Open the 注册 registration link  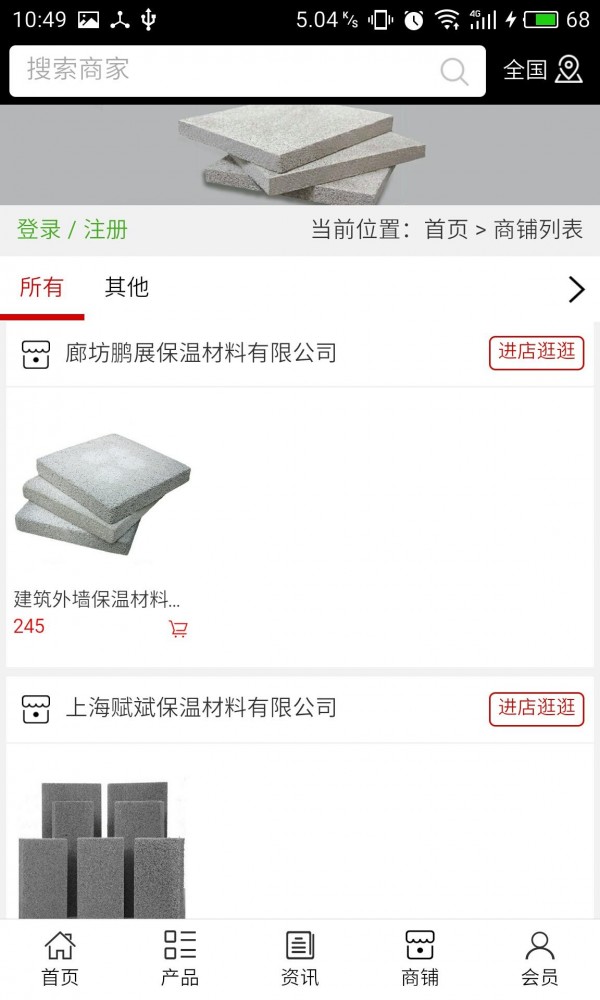coord(106,230)
